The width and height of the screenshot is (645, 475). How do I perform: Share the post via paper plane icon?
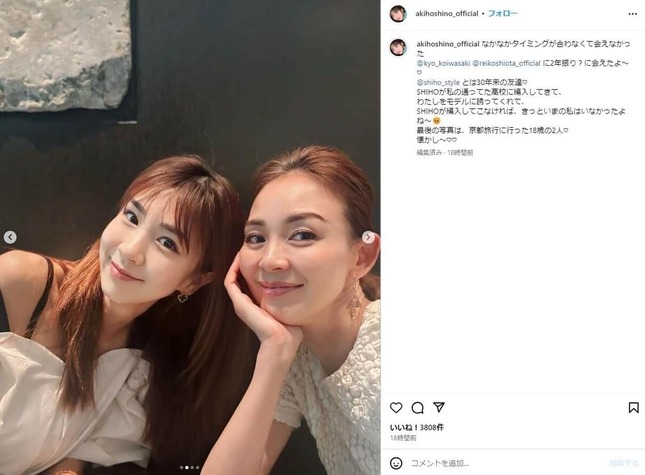(x=438, y=407)
